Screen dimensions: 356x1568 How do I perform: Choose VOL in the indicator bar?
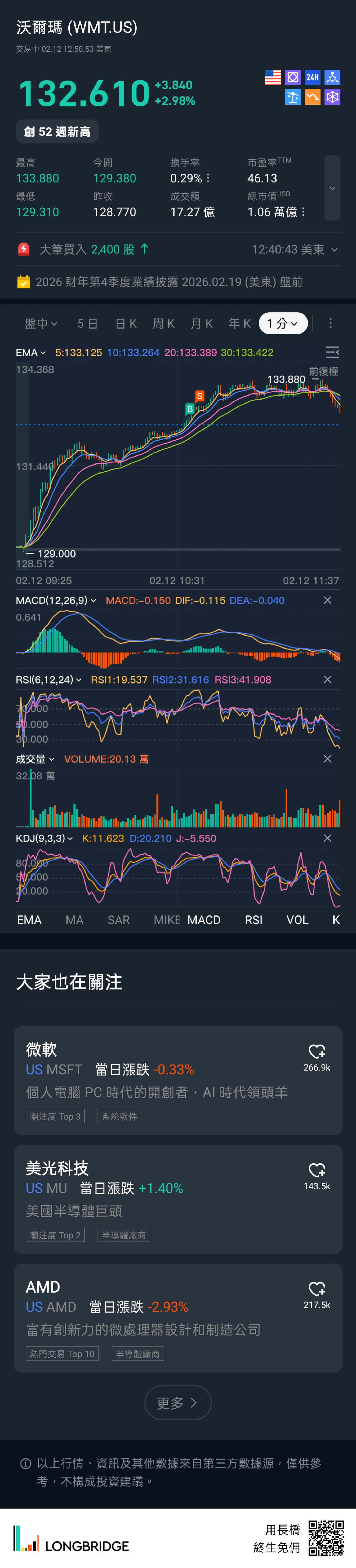[x=297, y=920]
